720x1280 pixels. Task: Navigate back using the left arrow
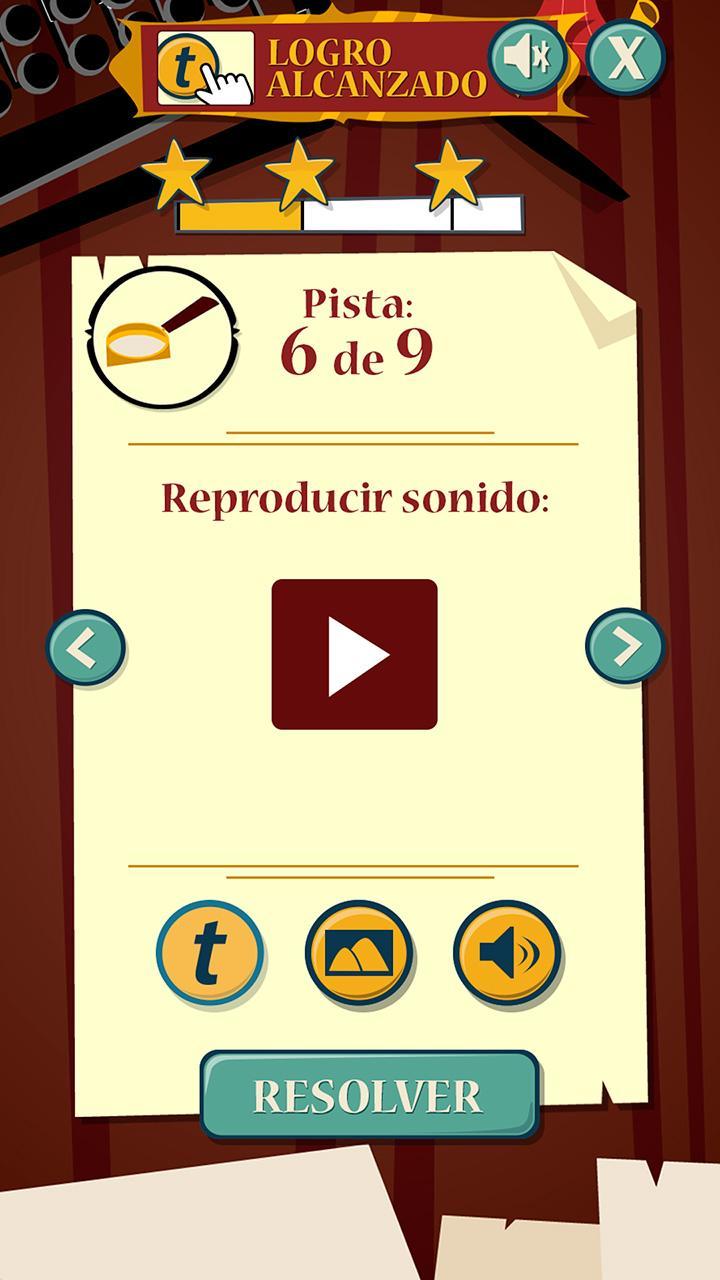(88, 648)
